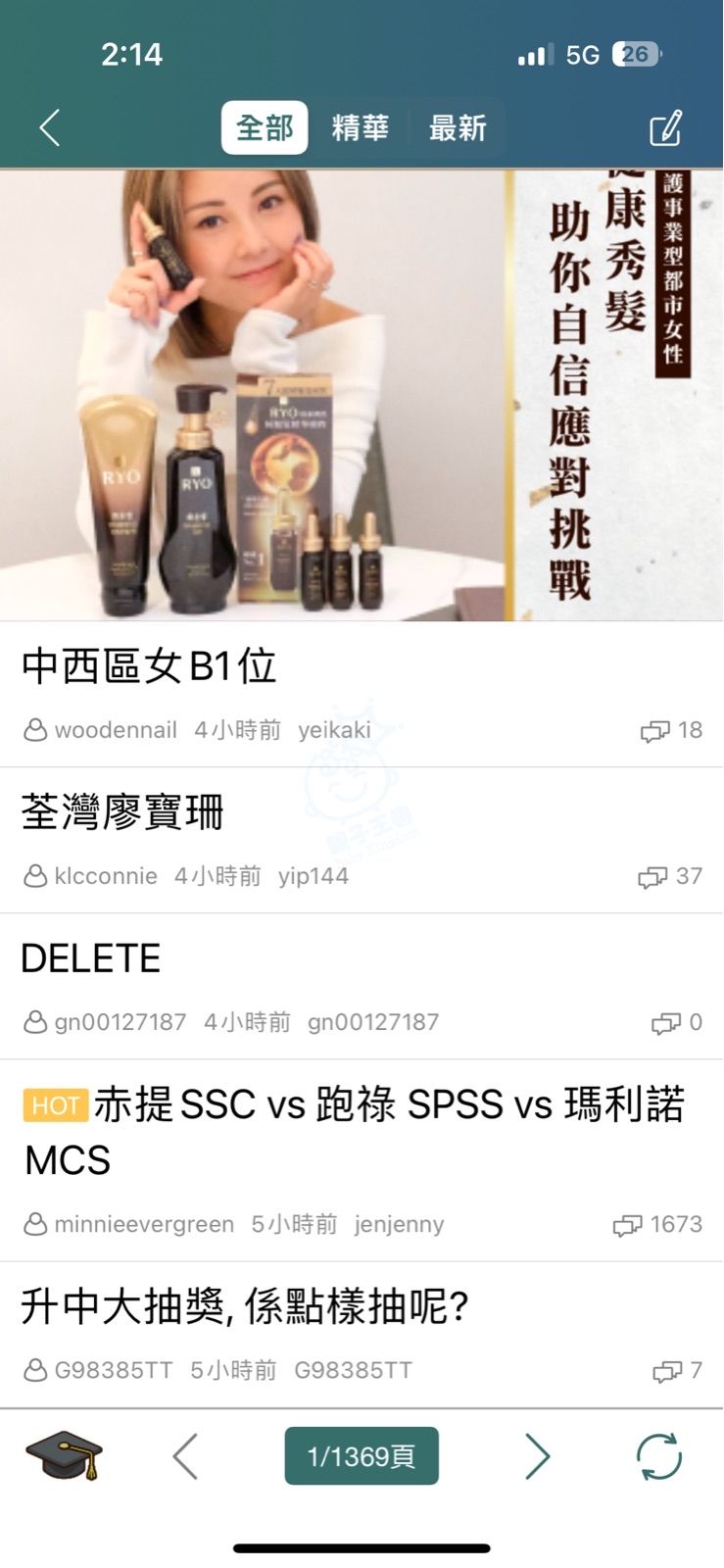Viewport: 724px width, 1568px height.
Task: Go to the next page arrow
Action: tap(537, 1455)
